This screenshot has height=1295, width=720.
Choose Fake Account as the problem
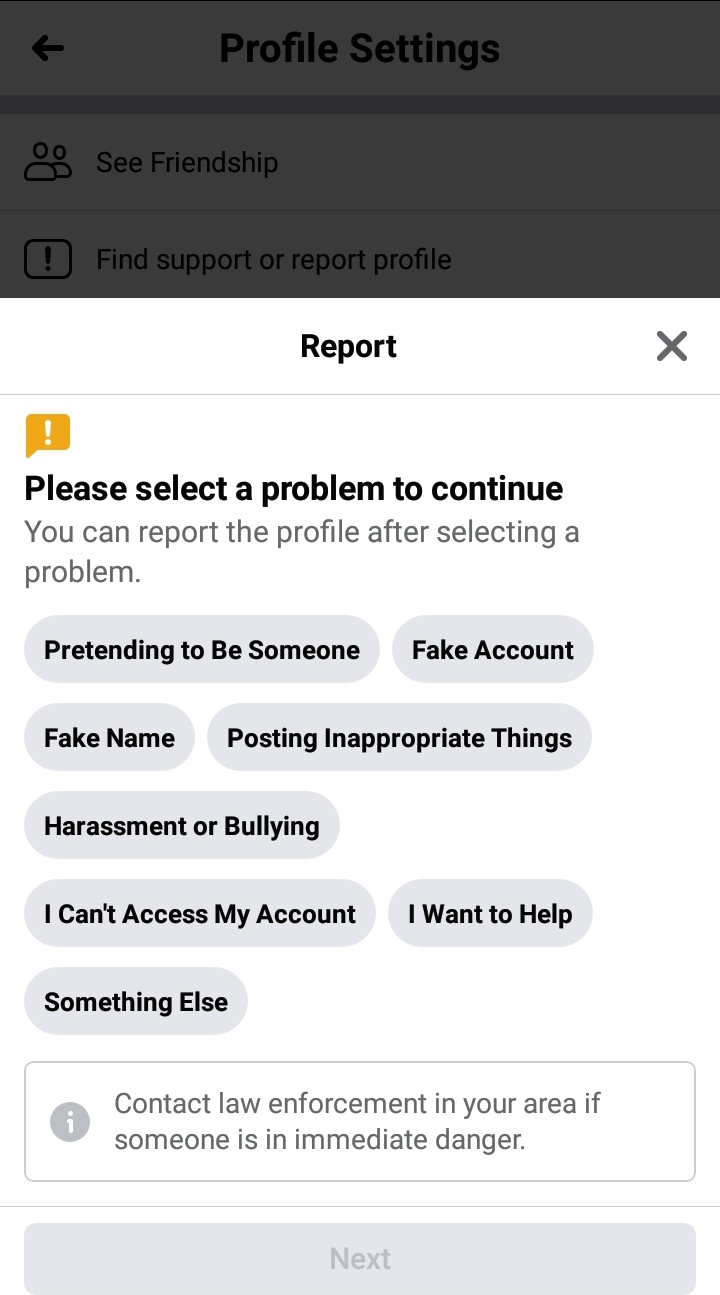492,650
